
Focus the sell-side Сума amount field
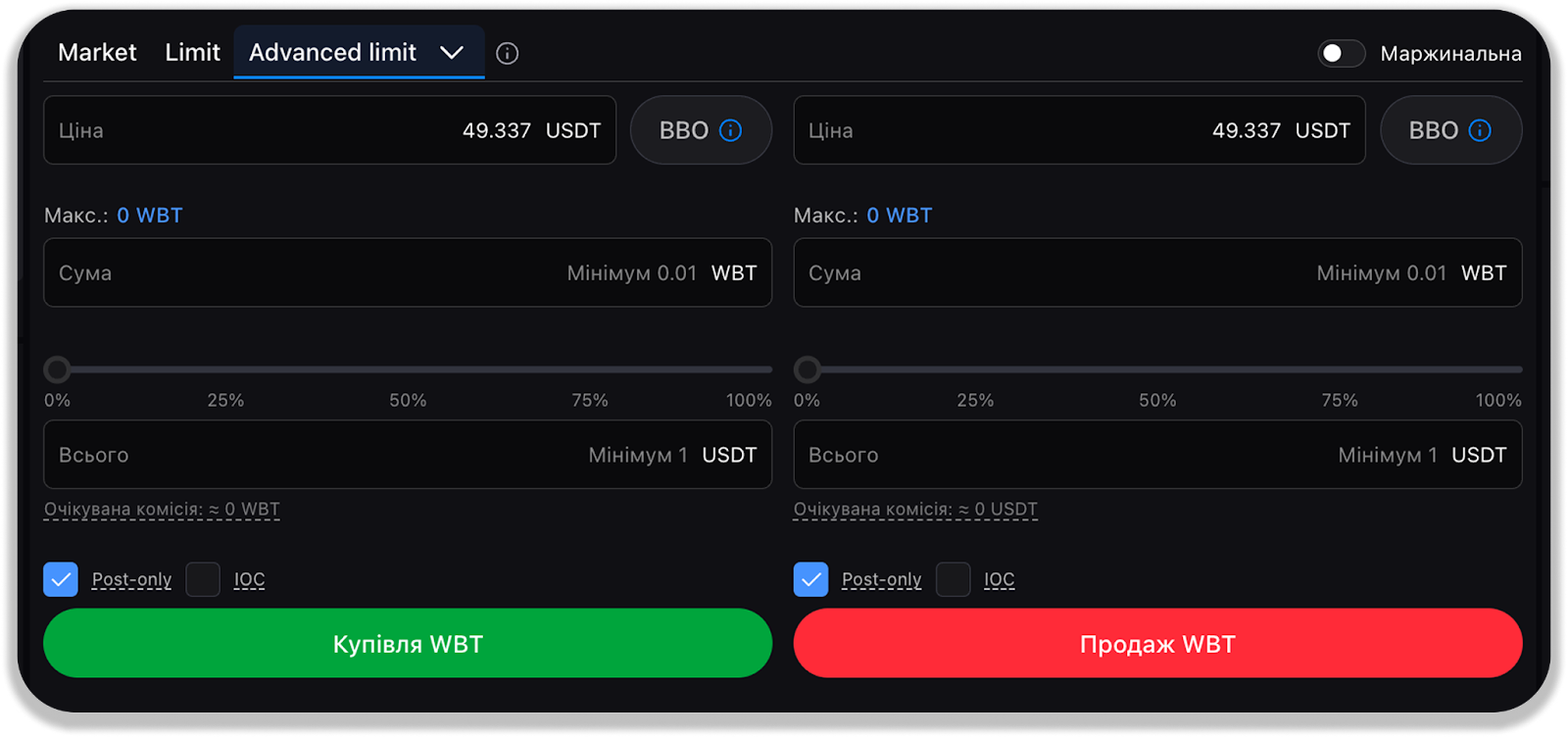tap(1156, 272)
